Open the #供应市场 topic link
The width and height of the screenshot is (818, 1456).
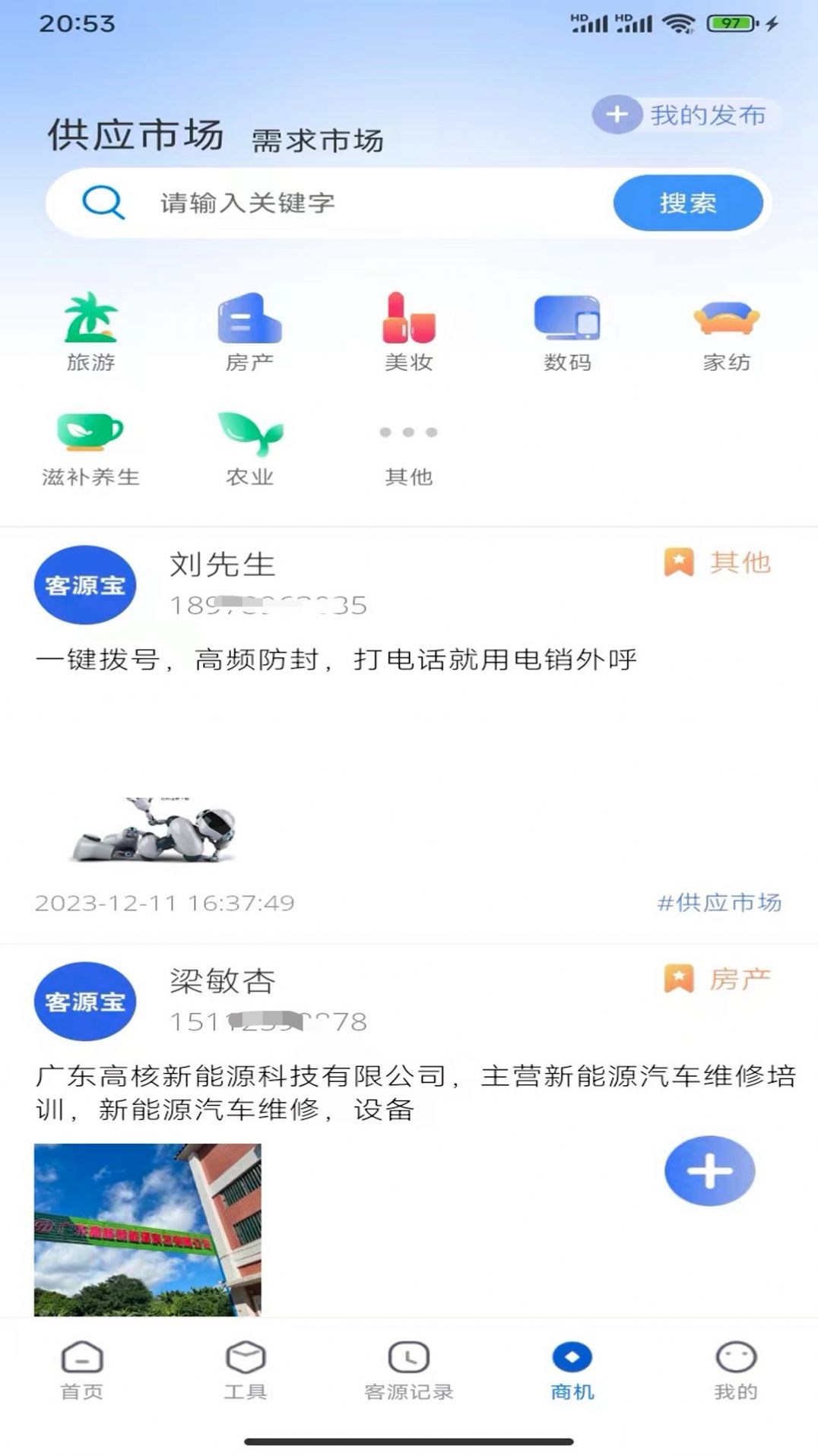point(719,903)
